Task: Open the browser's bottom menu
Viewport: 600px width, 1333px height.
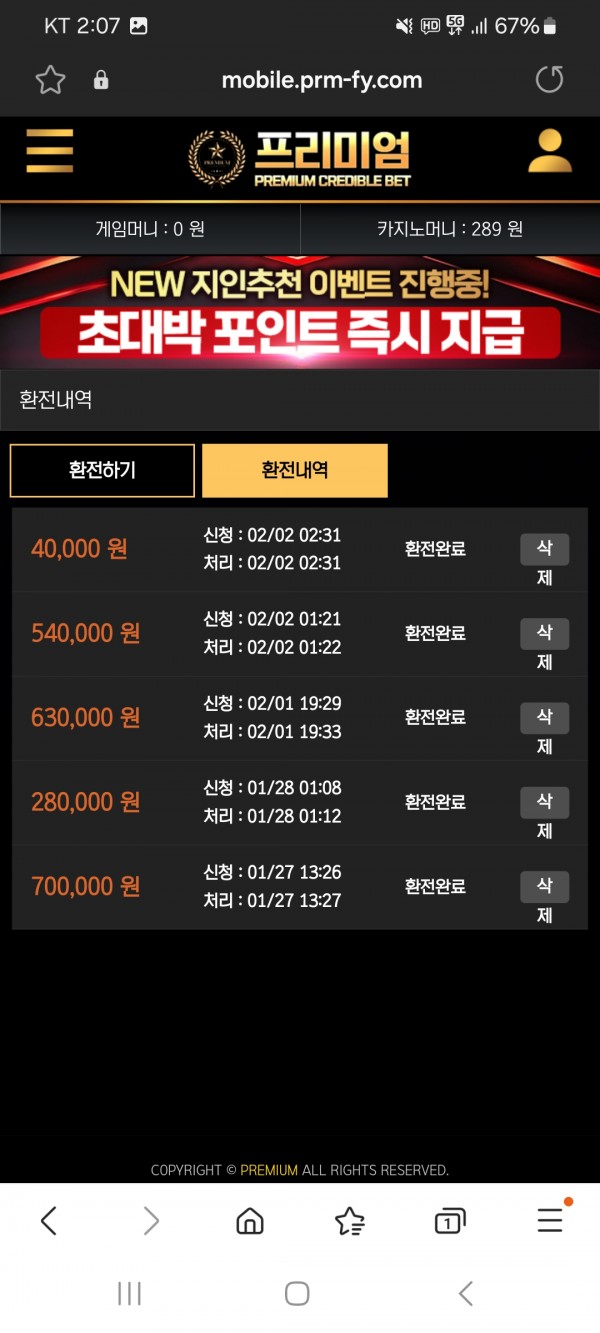Action: coord(550,1220)
